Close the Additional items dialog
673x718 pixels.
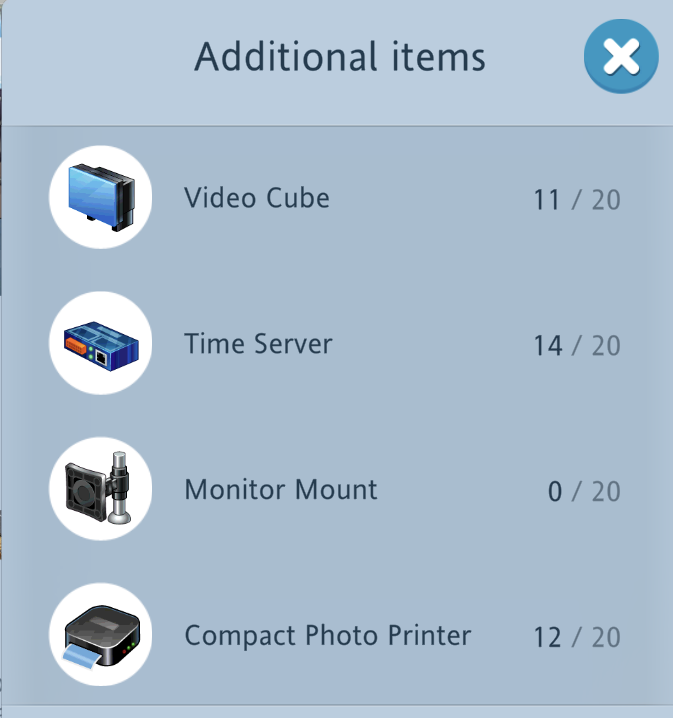pos(621,57)
